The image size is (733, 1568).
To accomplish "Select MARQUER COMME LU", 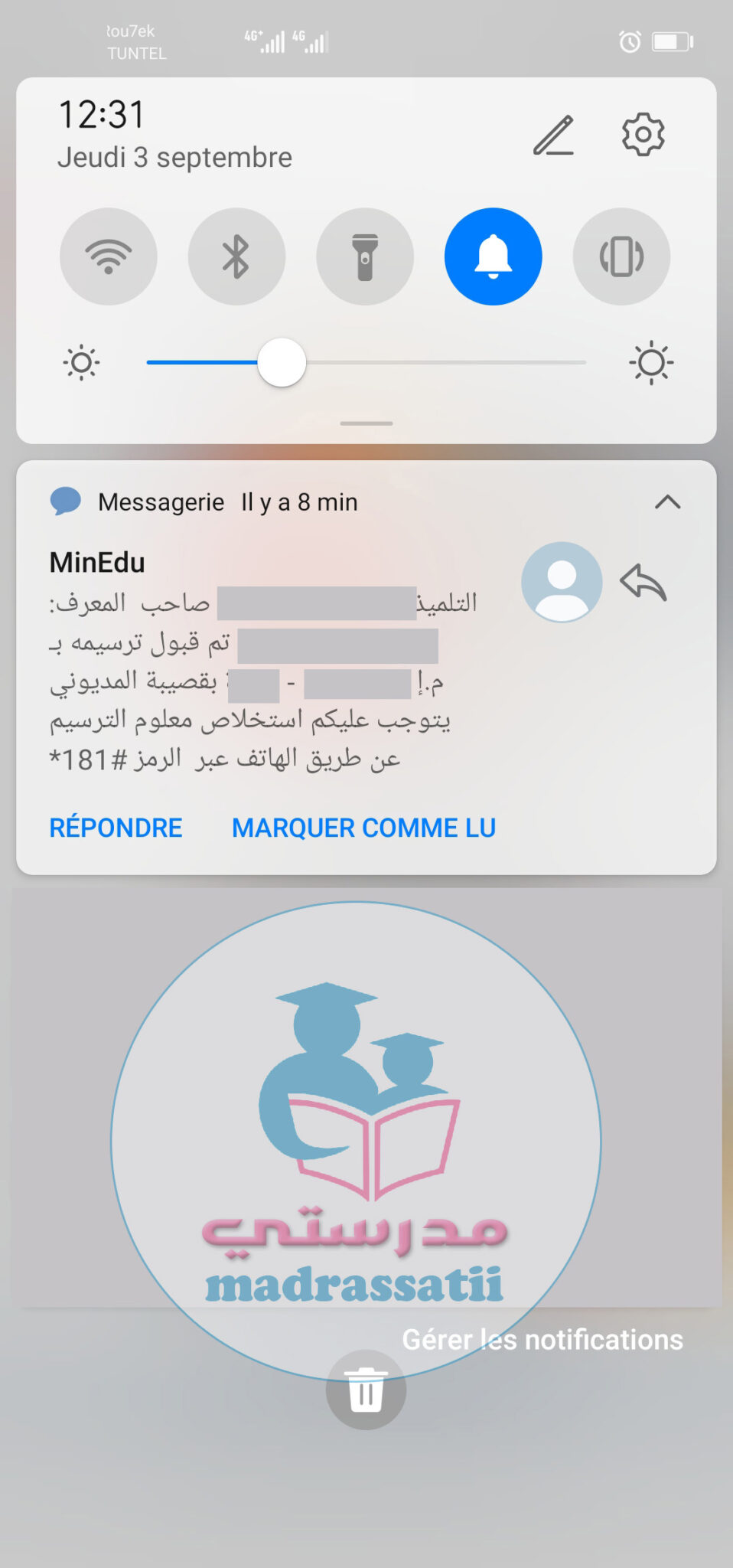I will point(363,828).
